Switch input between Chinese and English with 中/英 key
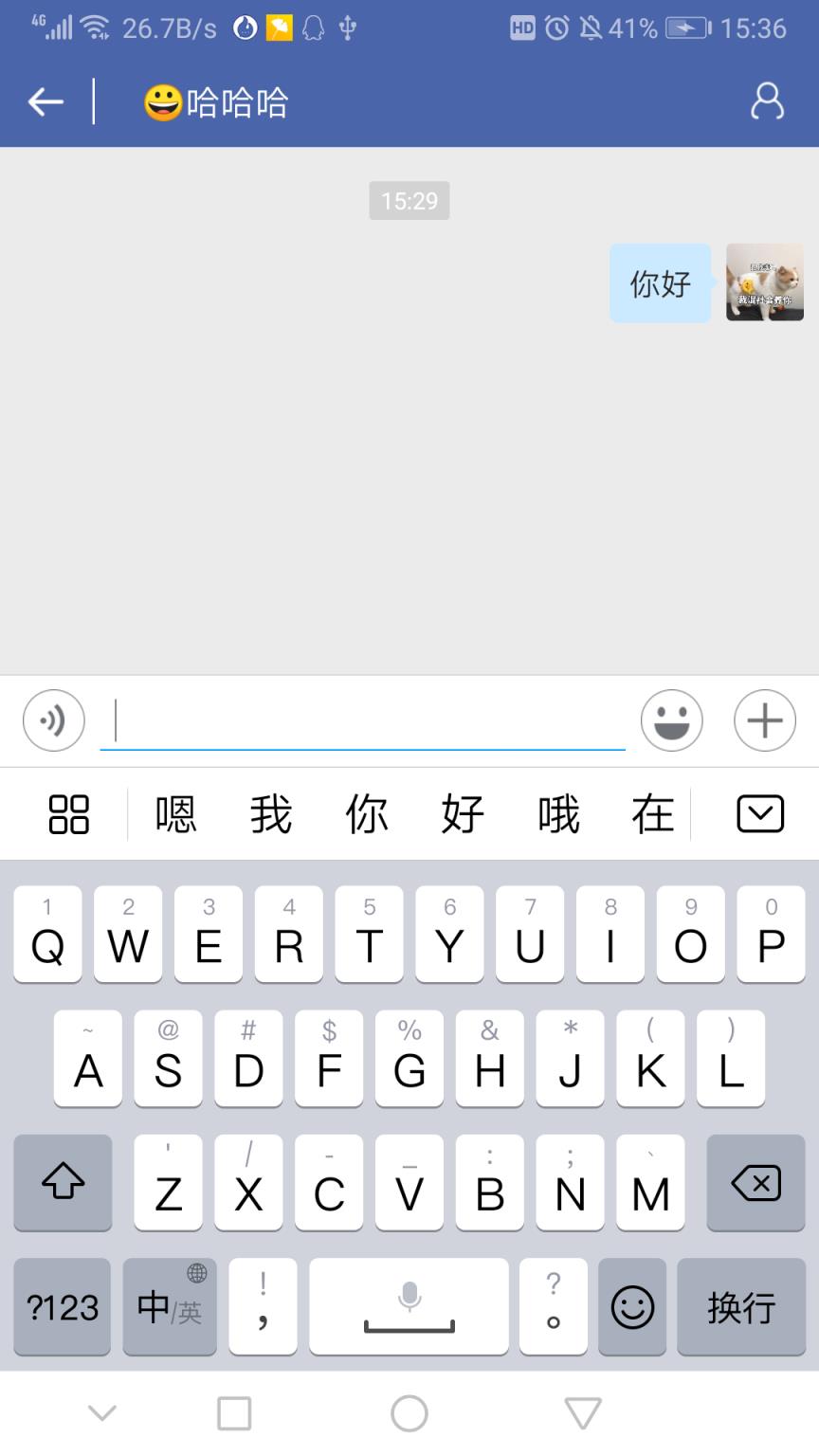 coord(169,1307)
